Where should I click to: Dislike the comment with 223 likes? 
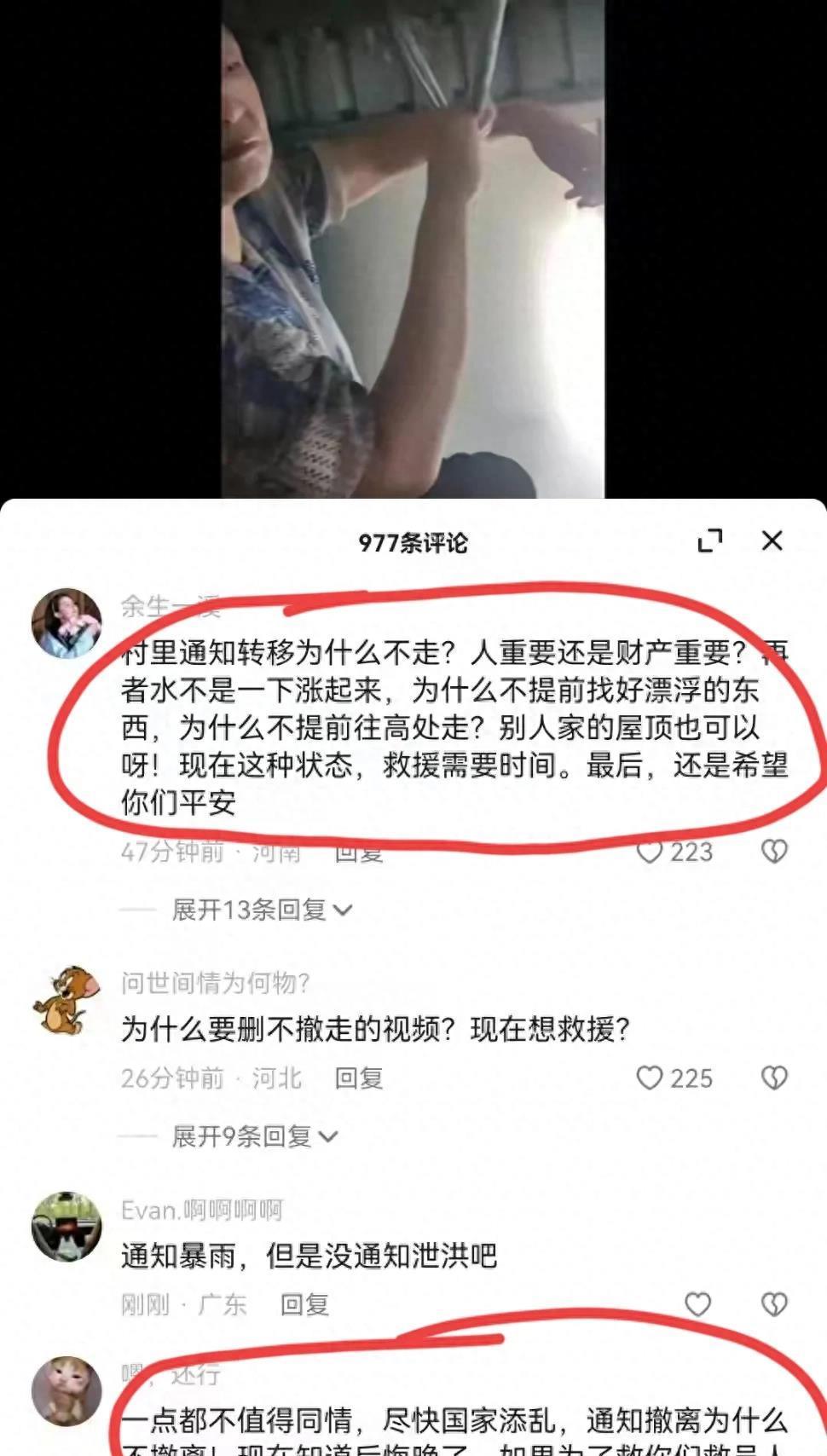pyautogui.click(x=774, y=852)
